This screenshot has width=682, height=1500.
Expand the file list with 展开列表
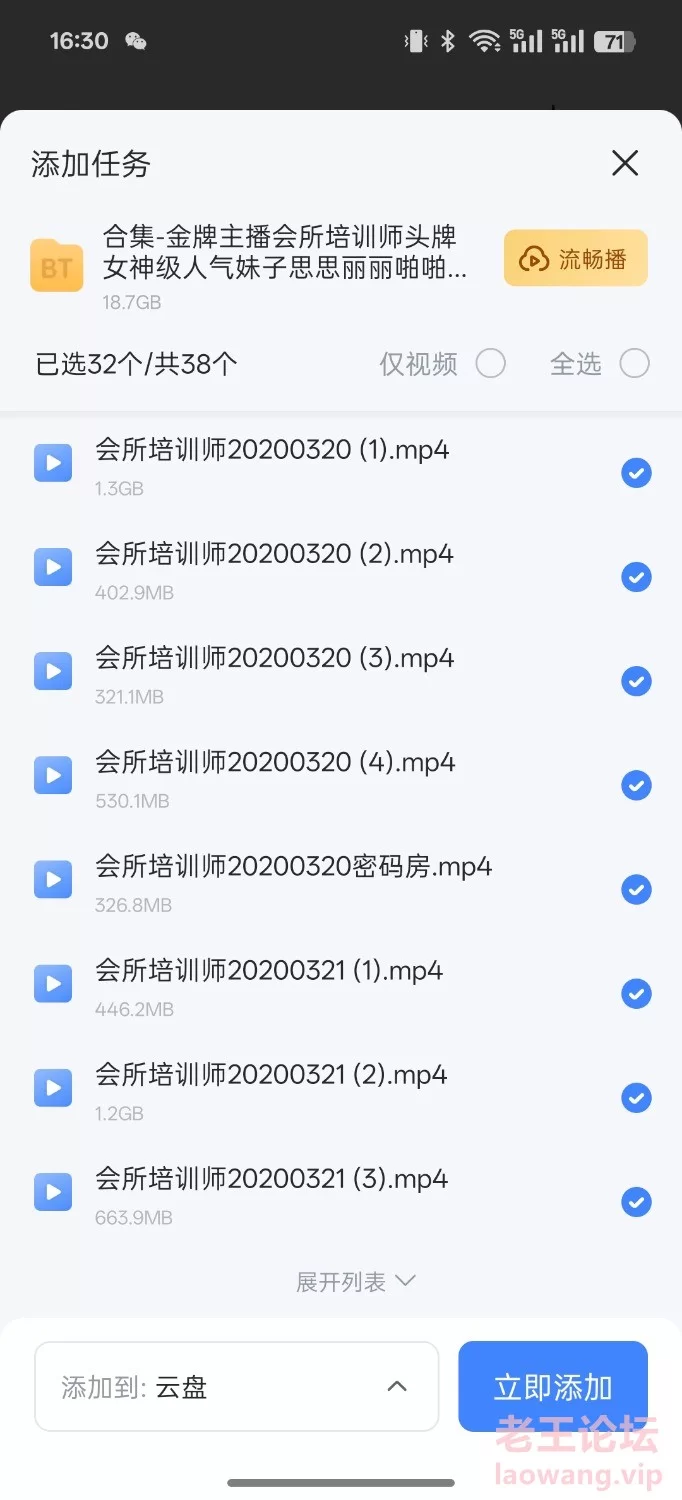click(x=355, y=1282)
